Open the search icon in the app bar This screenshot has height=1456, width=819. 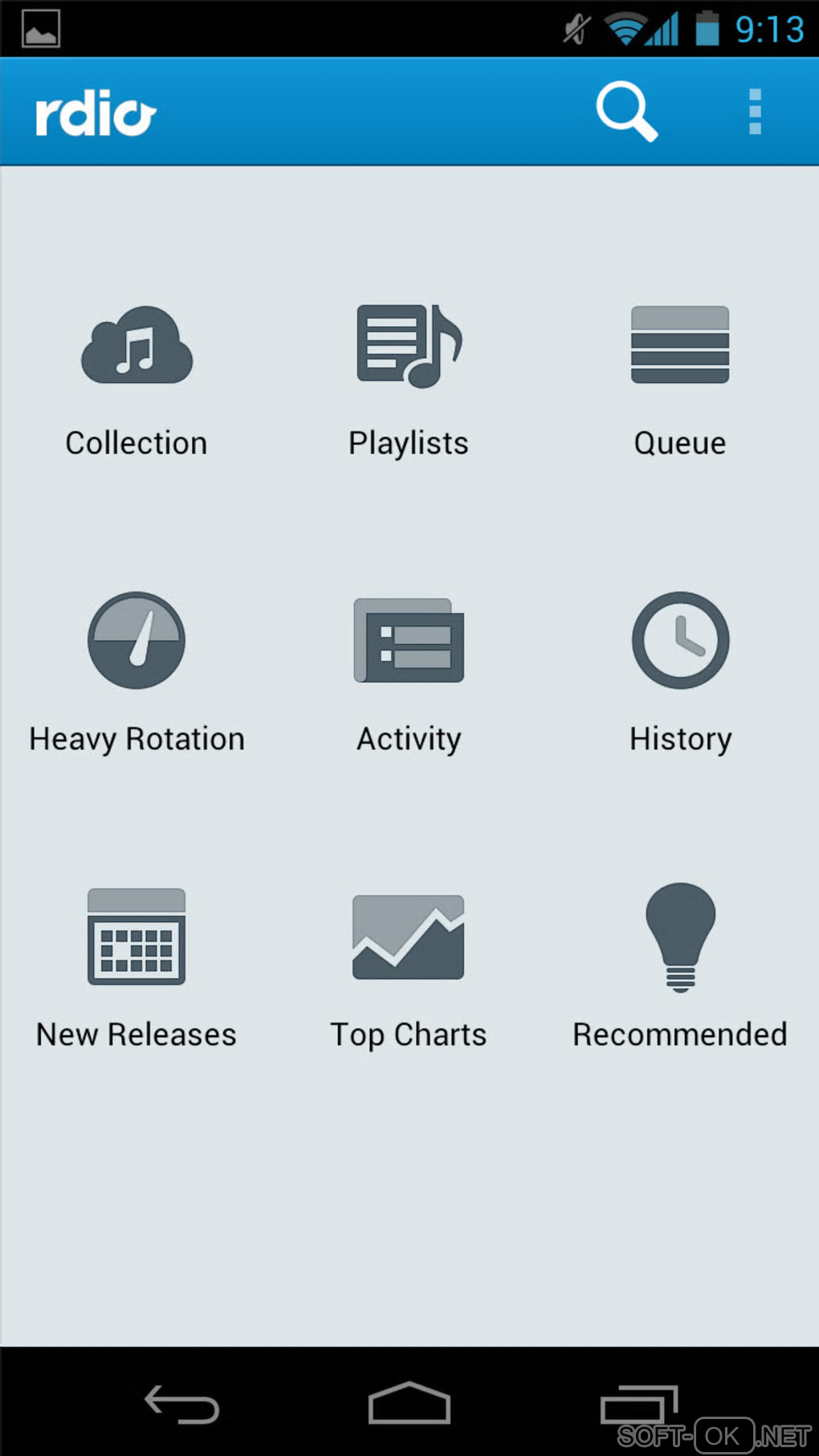tap(626, 112)
